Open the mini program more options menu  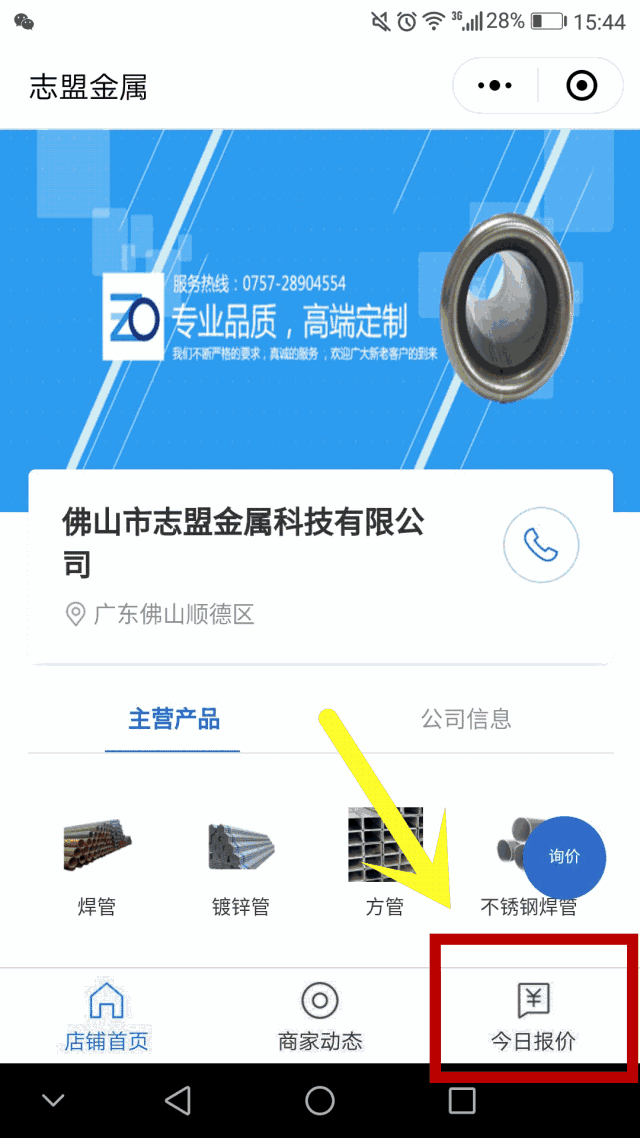[495, 86]
